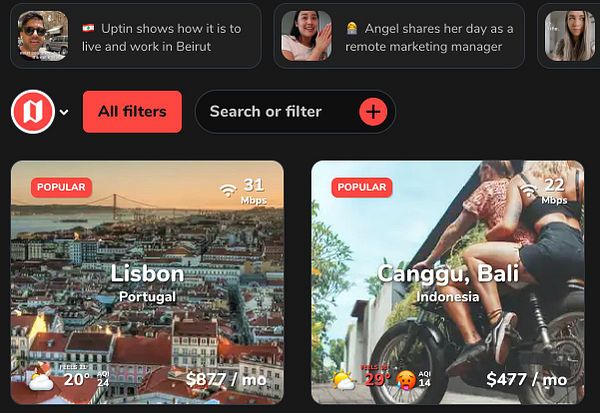This screenshot has width=600, height=413.
Task: Open the Lisbon, Portugal city card
Action: point(147,283)
